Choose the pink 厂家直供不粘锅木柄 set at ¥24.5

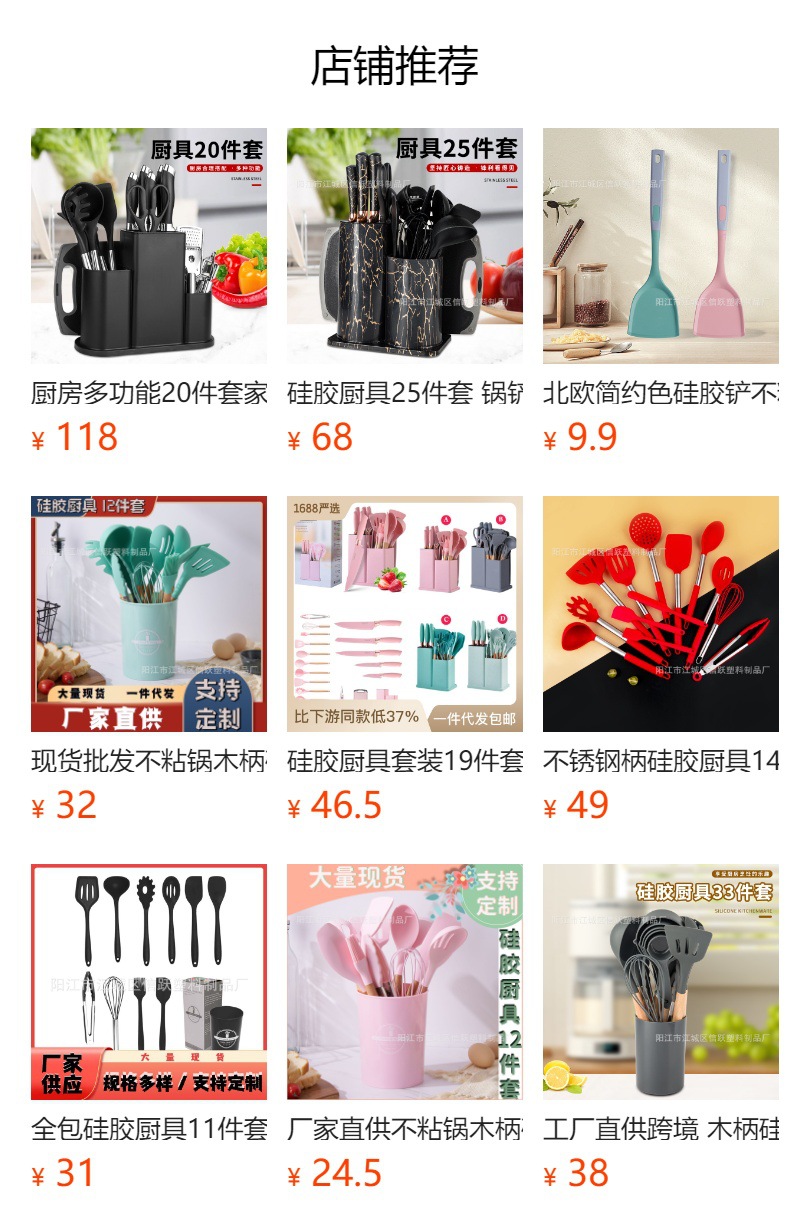pyautogui.click(x=405, y=982)
